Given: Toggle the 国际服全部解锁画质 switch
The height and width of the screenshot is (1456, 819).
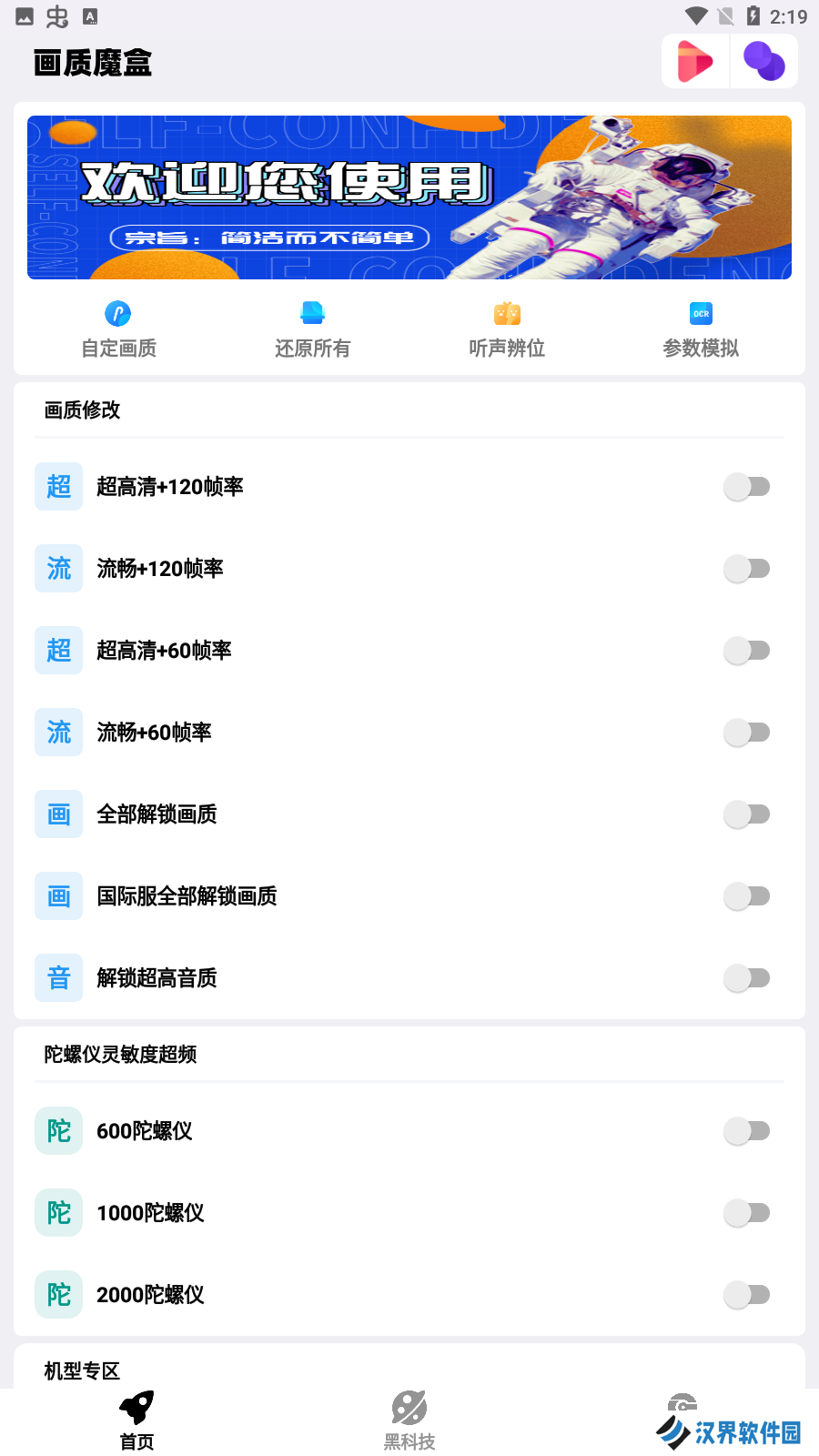Looking at the screenshot, I should (747, 896).
